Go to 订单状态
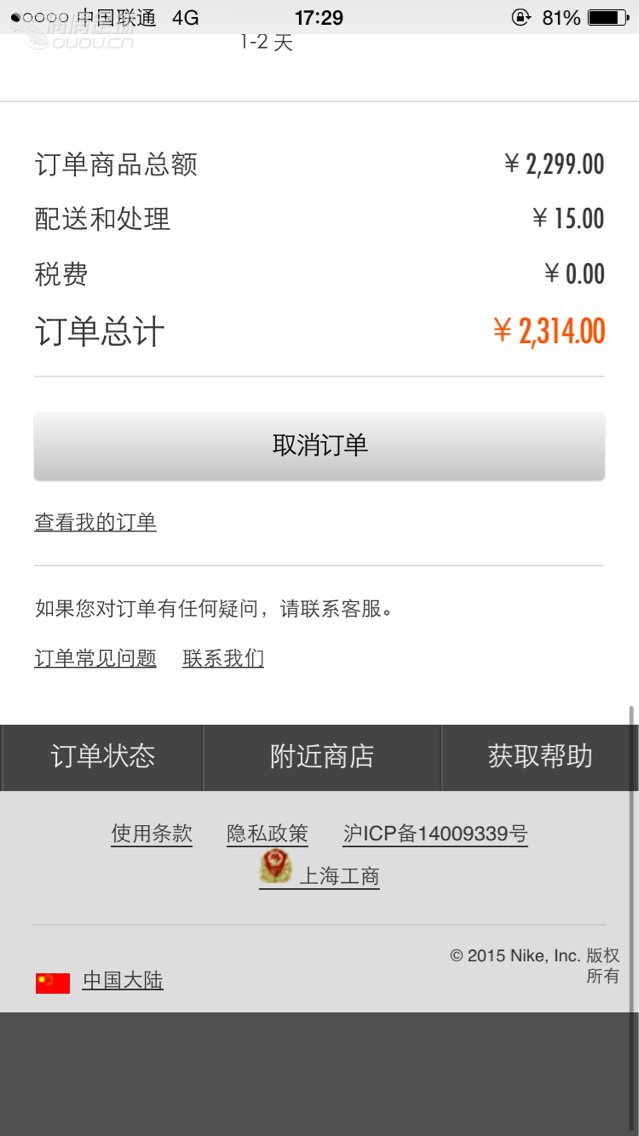 (102, 757)
